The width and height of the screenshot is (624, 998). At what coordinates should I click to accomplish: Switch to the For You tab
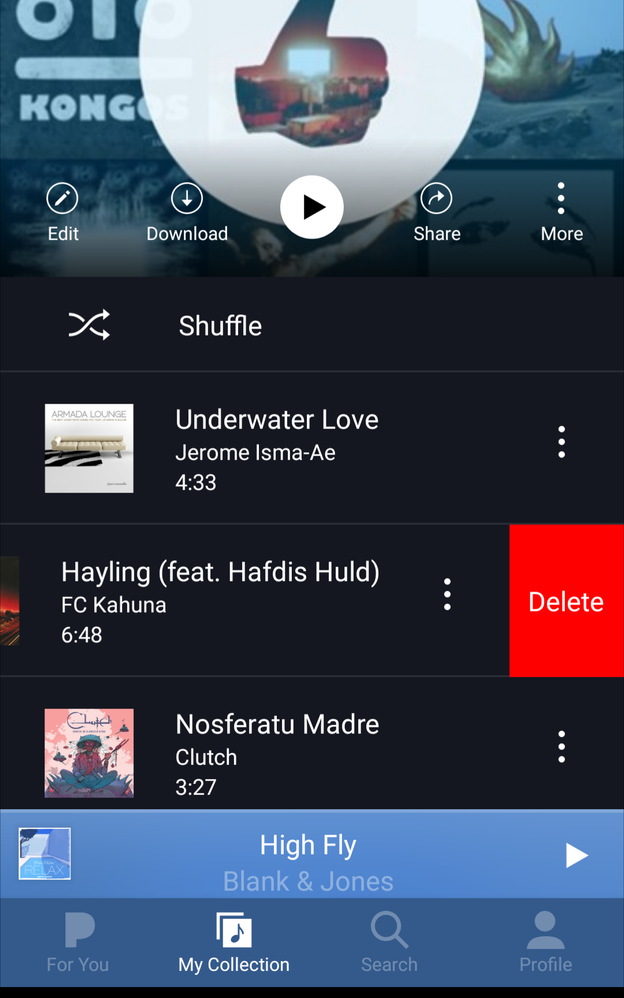[77, 943]
